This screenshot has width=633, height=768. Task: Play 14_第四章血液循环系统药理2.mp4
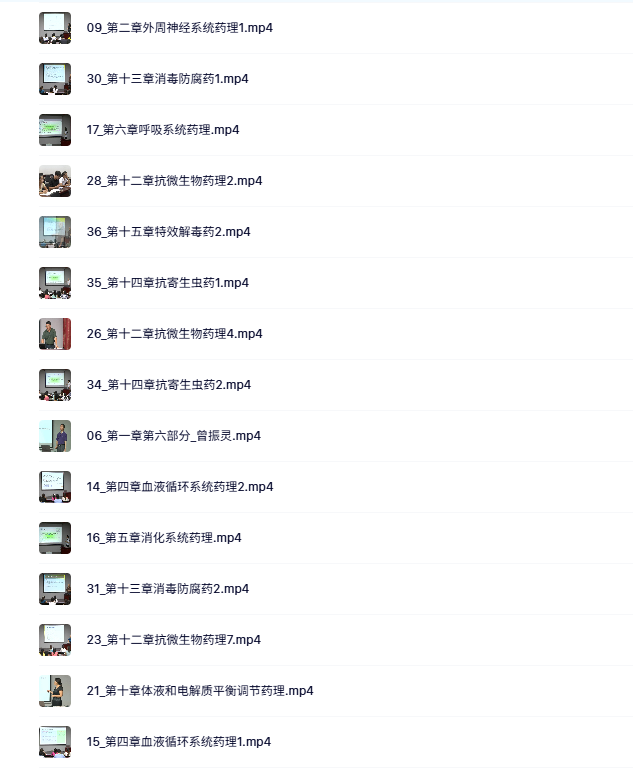click(x=180, y=487)
